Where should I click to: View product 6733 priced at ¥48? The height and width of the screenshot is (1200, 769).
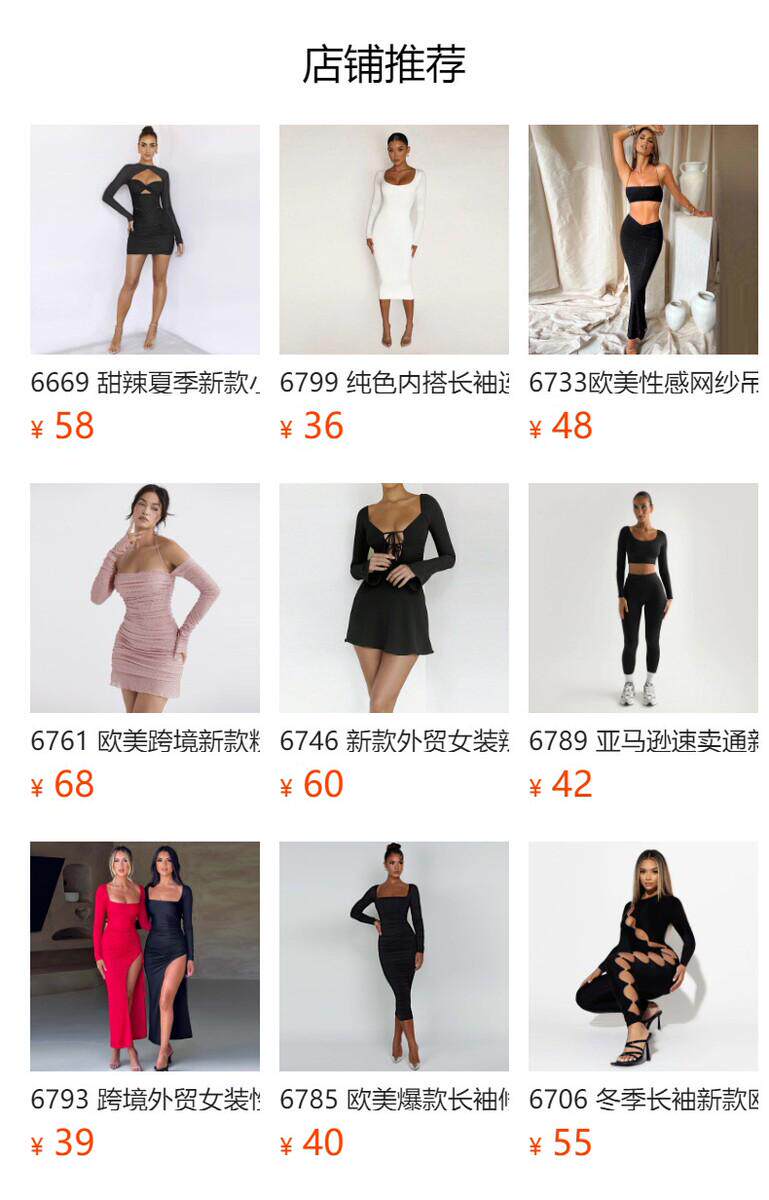(643, 285)
